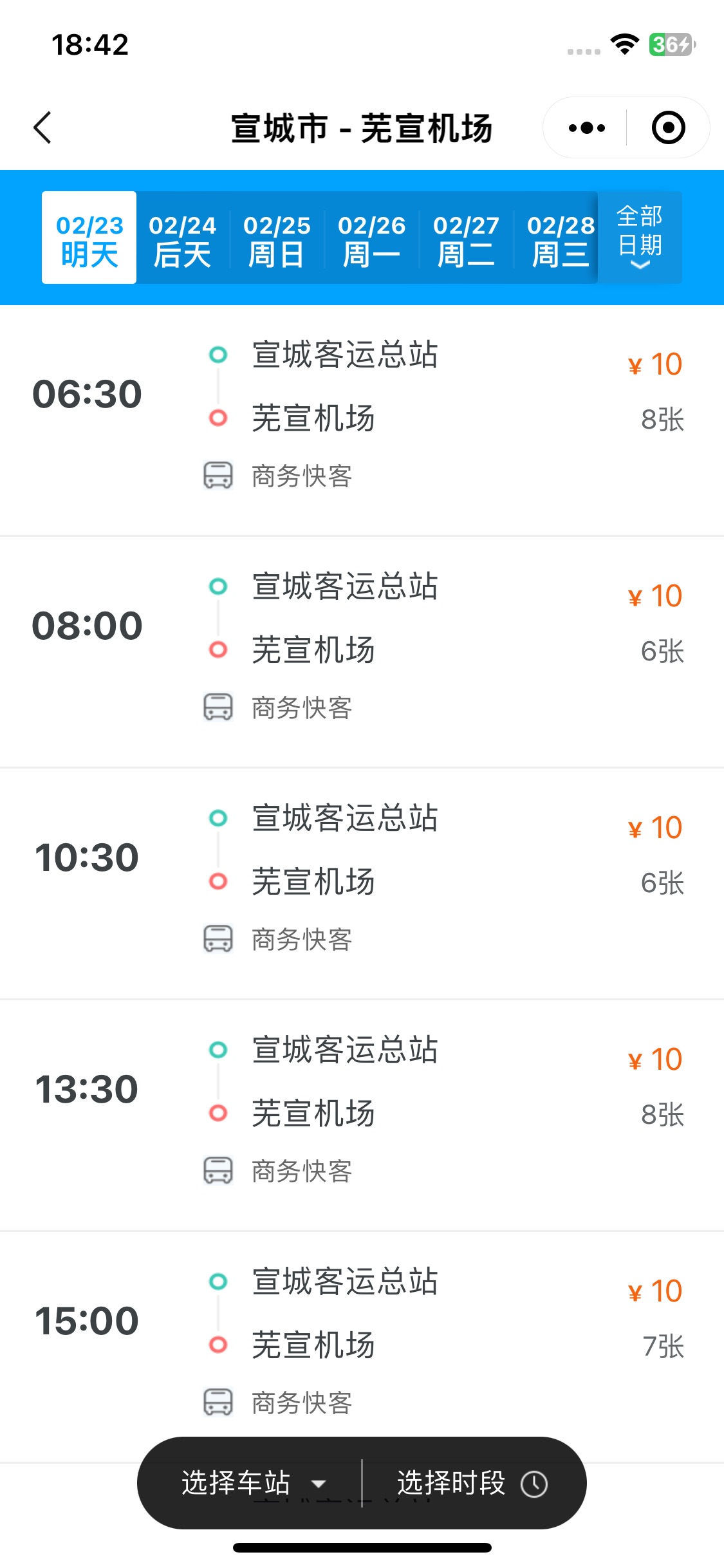The height and width of the screenshot is (1568, 724).
Task: Expand 全部日期 to see all dates
Action: (640, 238)
